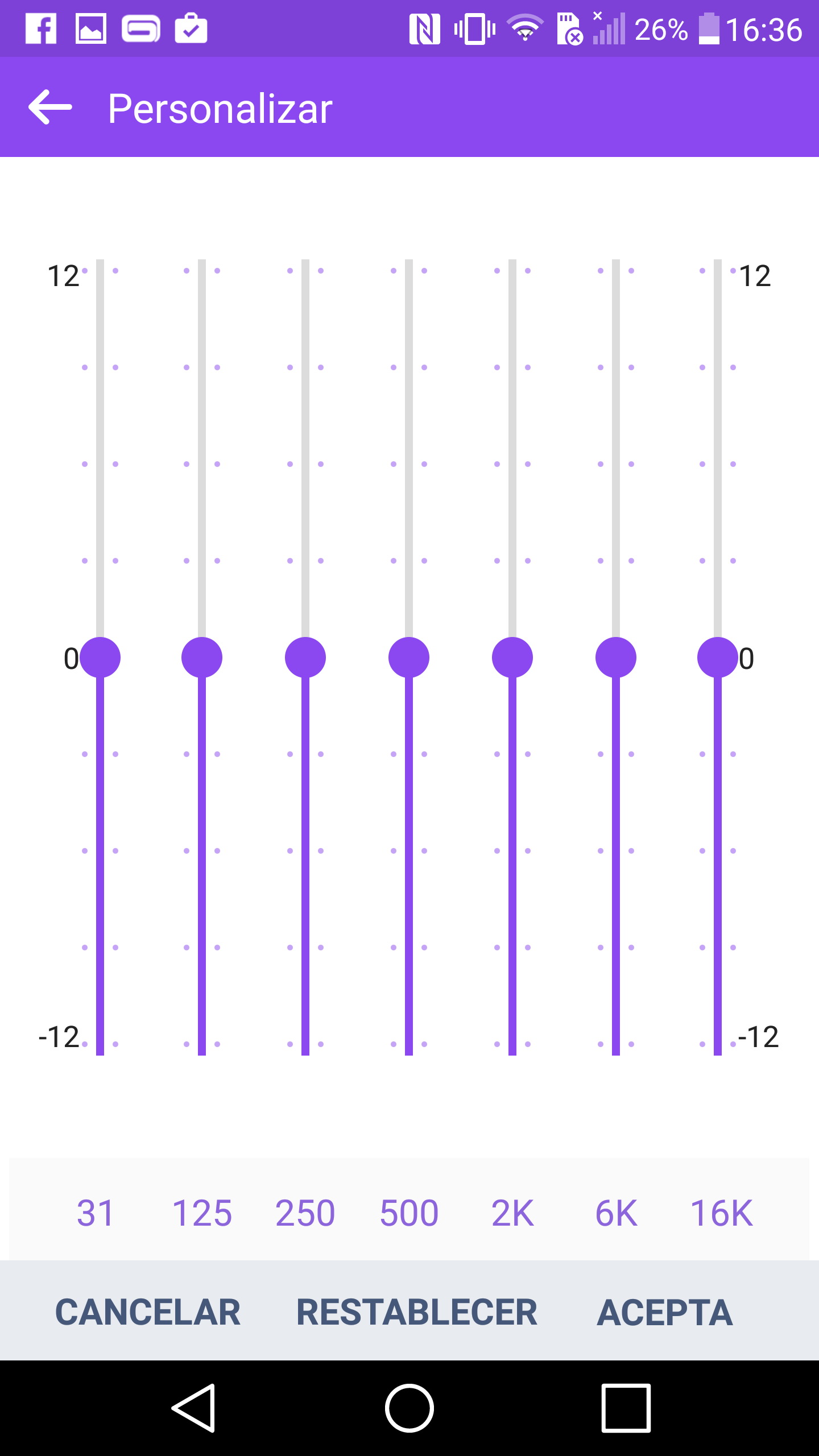The width and height of the screenshot is (819, 1456).
Task: Tap the 250 Hz equalizer slider
Action: coord(305,657)
